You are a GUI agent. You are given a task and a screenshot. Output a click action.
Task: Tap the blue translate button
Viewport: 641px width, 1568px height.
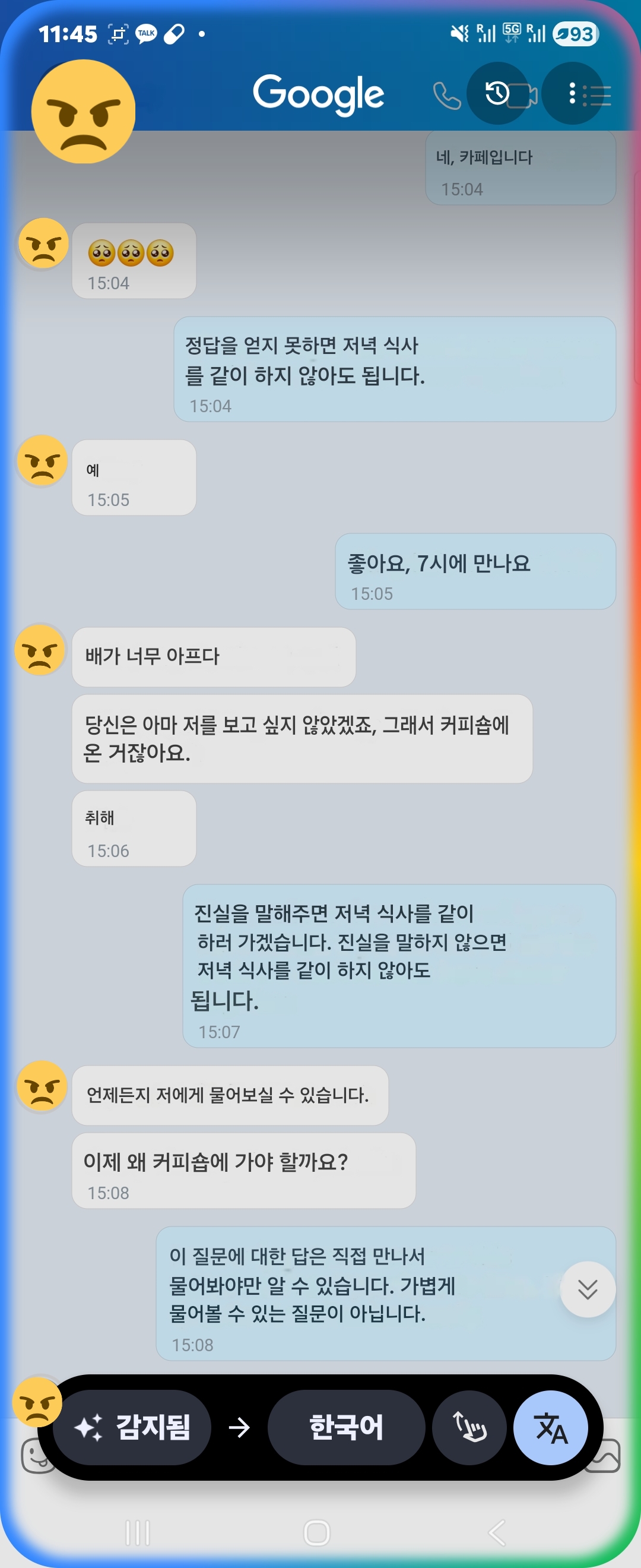(550, 1427)
